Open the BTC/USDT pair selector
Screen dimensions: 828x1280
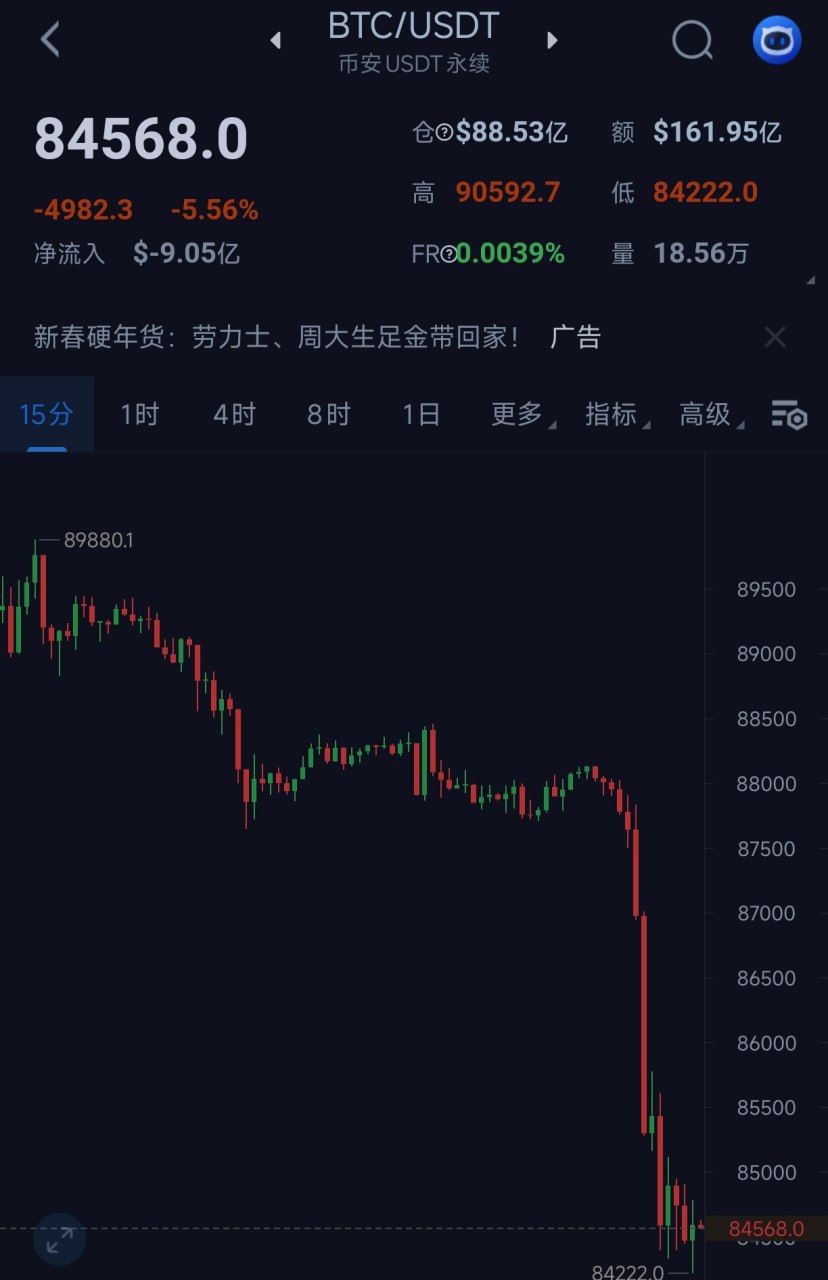[413, 28]
